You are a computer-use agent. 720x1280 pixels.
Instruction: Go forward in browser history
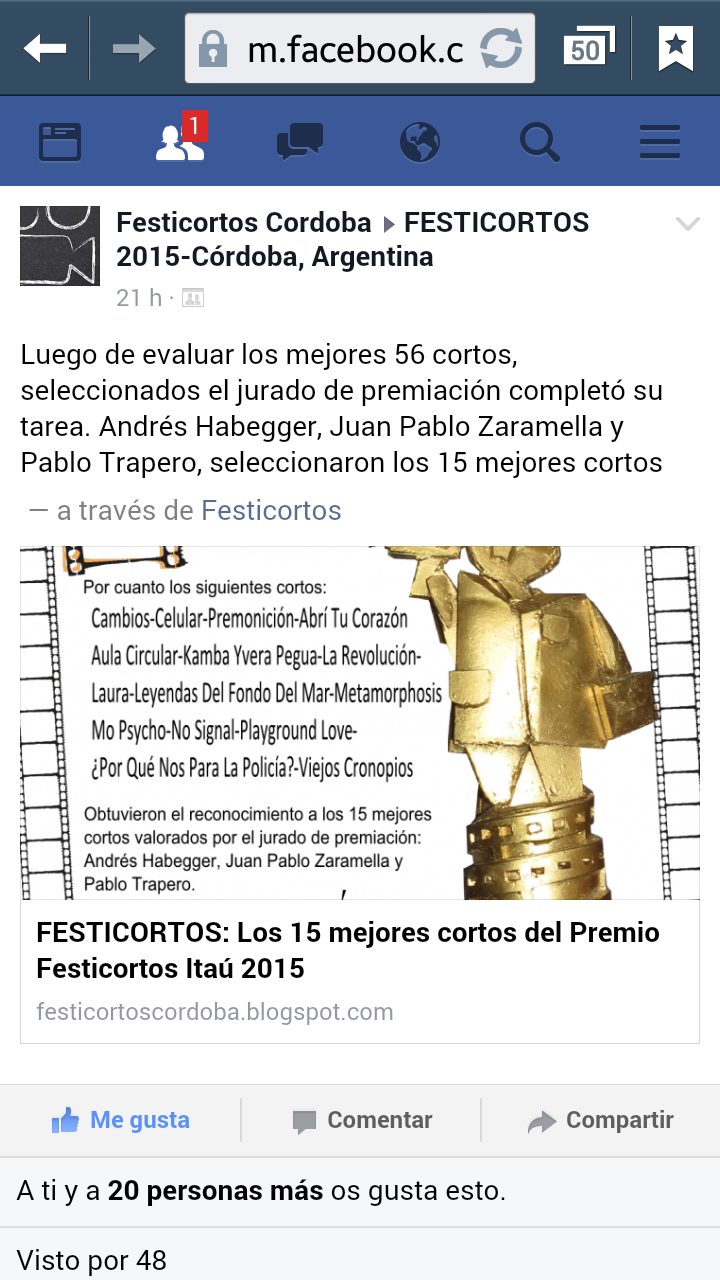[133, 47]
